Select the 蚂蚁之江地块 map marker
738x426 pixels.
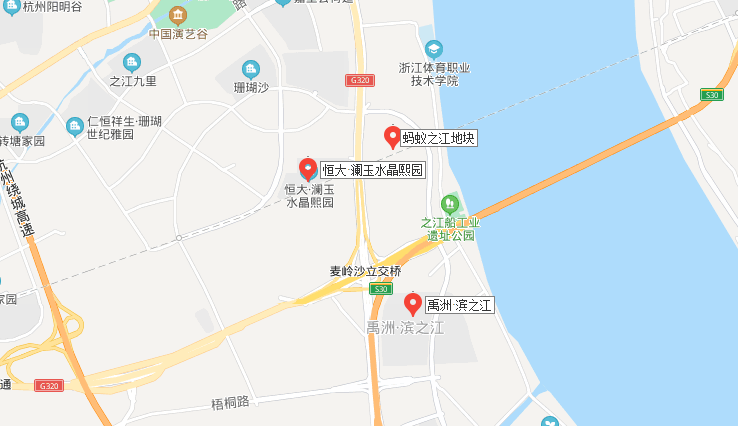392,136
